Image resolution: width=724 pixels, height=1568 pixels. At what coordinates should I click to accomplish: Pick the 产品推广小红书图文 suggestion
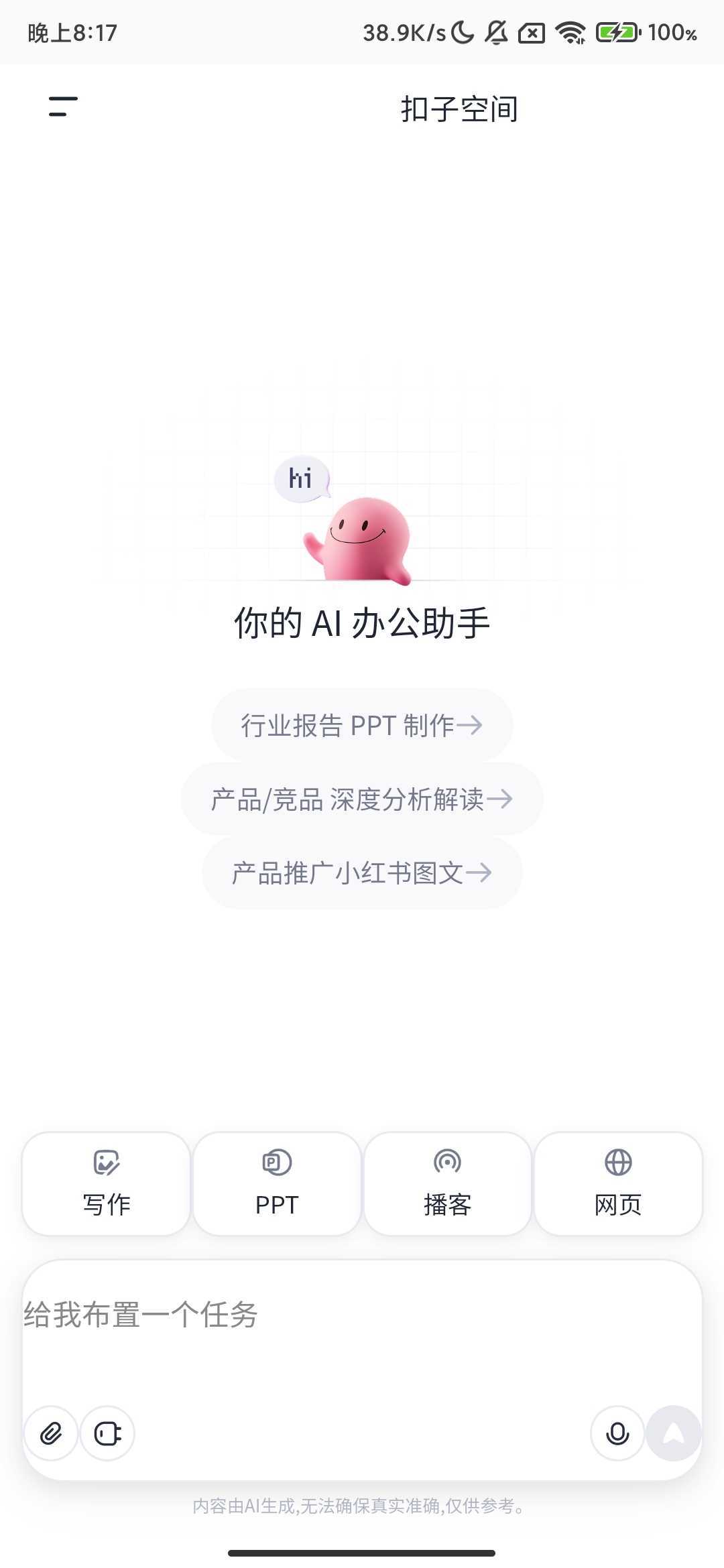pos(362,872)
